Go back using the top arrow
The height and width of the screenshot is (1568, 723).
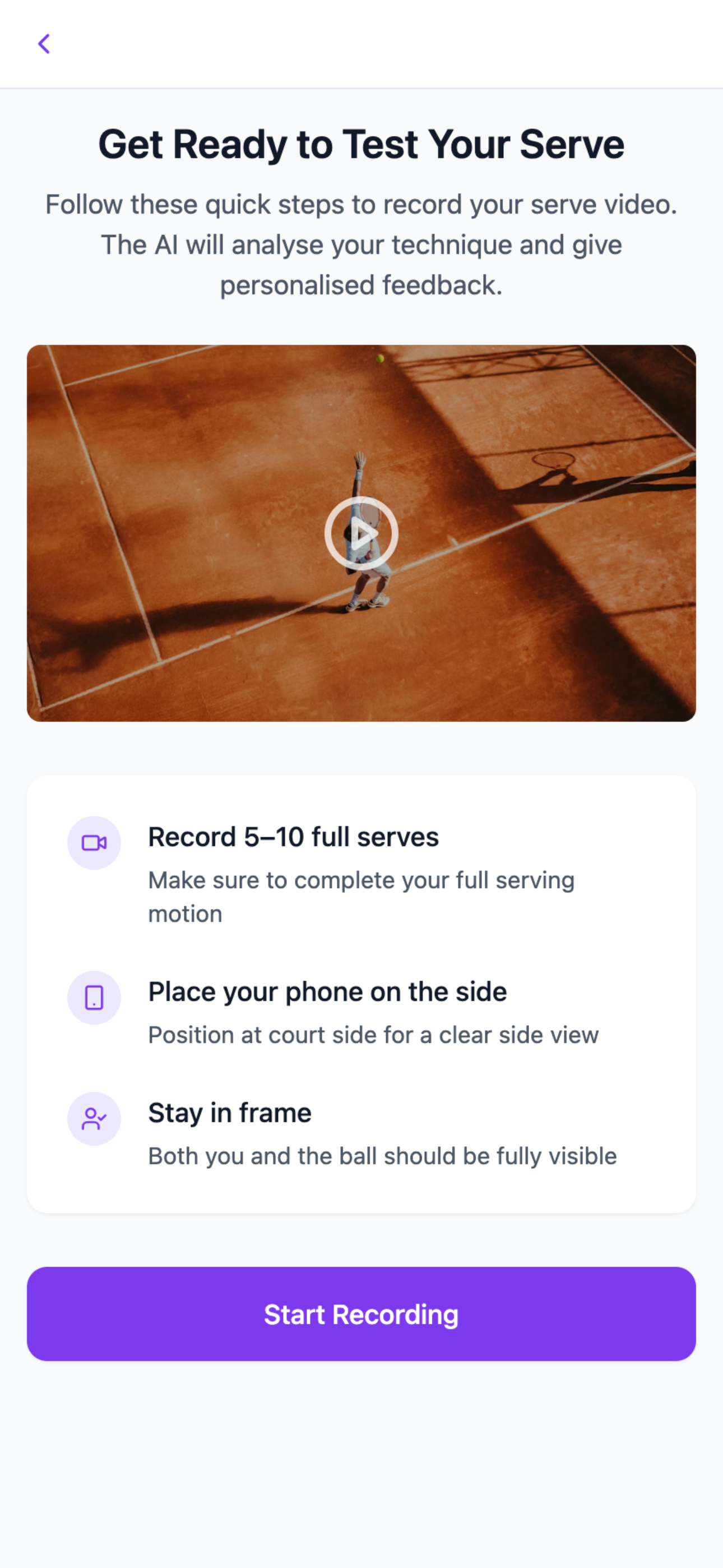(44, 44)
